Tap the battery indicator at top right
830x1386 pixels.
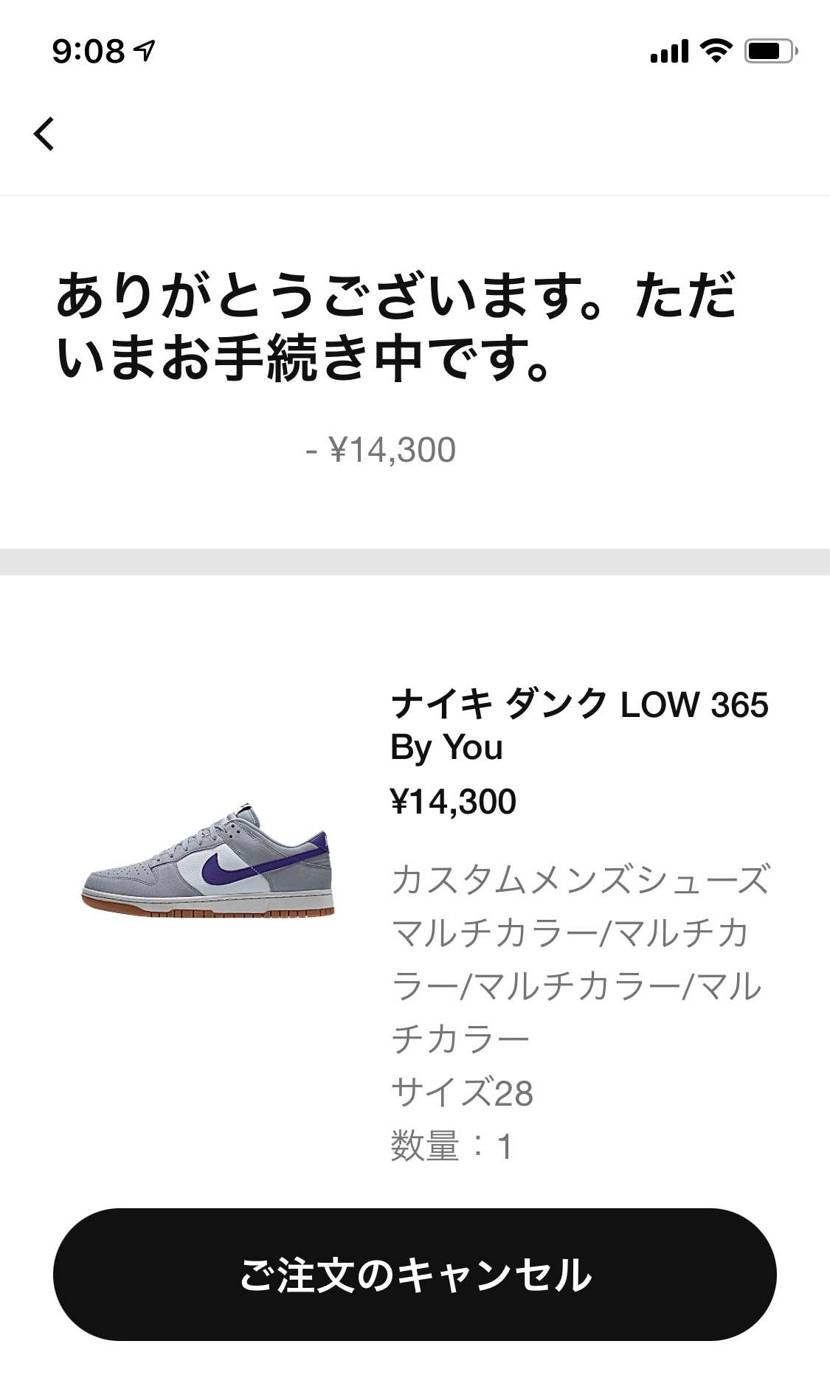[x=766, y=46]
